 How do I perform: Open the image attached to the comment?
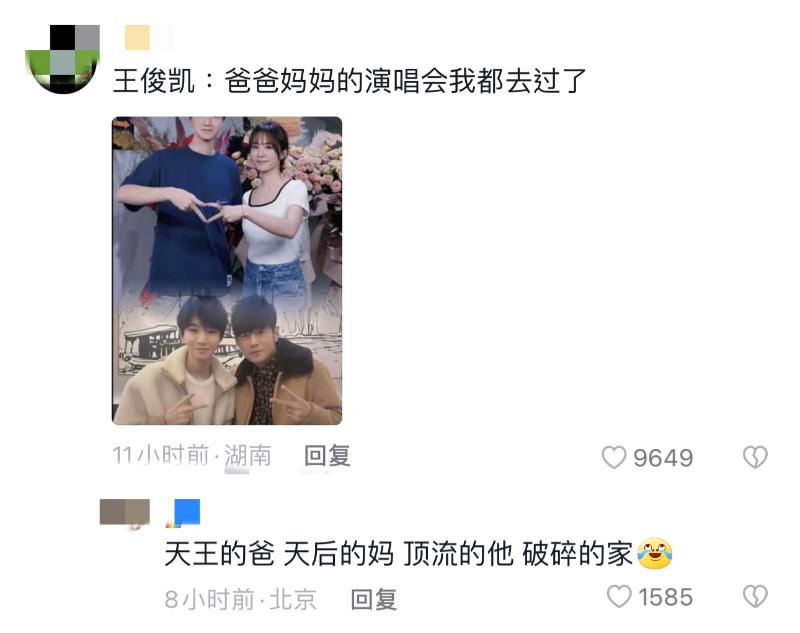coord(227,271)
